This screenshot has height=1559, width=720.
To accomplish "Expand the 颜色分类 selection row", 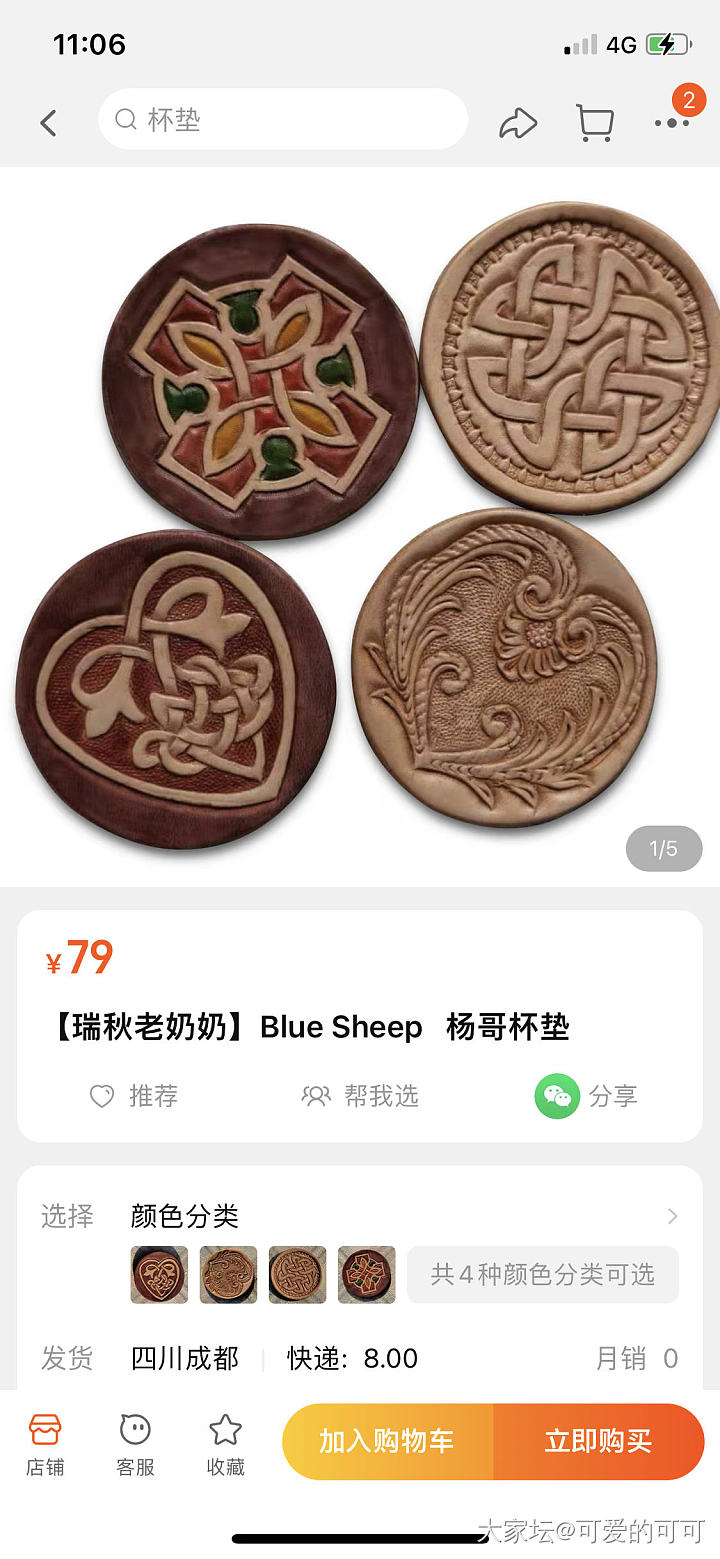I will pos(672,1216).
